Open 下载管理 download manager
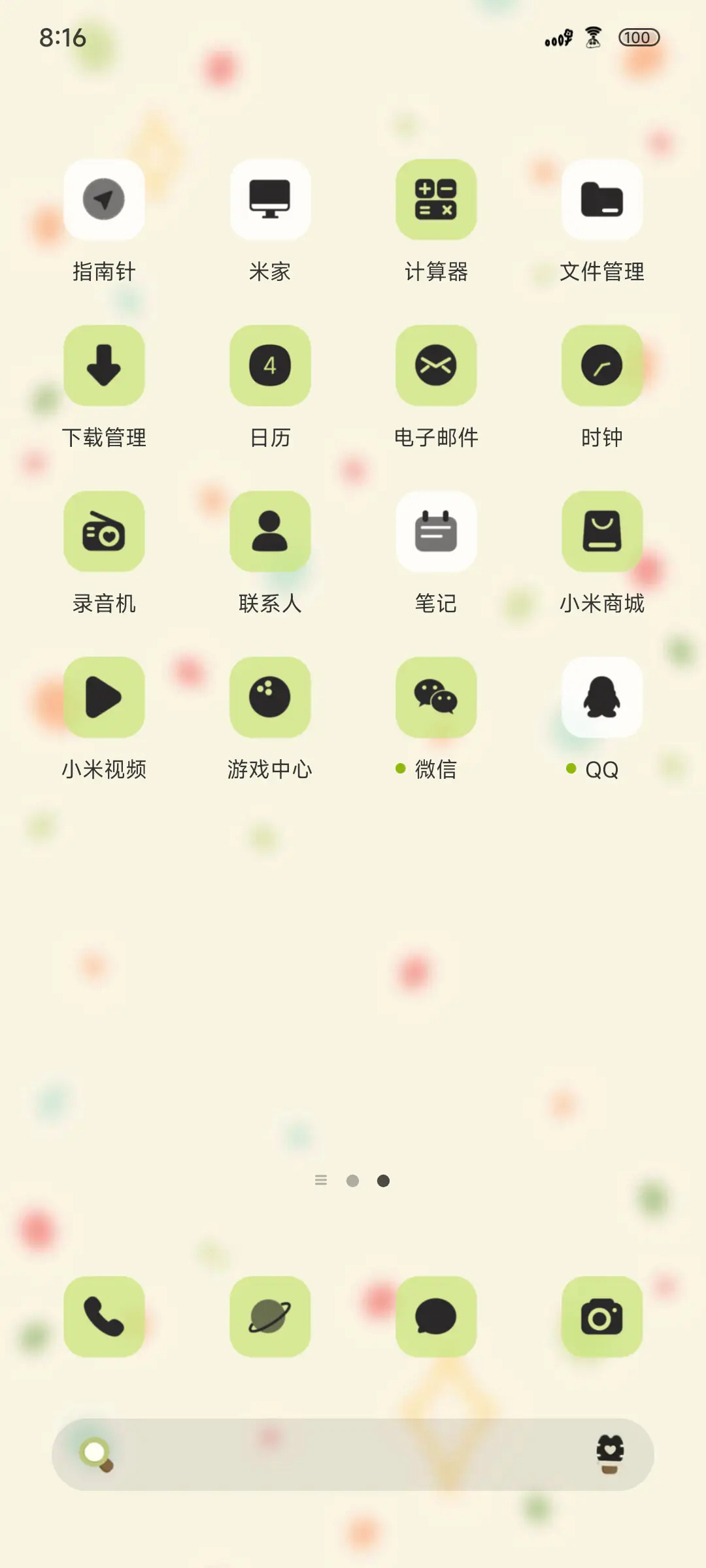The image size is (706, 1568). tap(105, 366)
